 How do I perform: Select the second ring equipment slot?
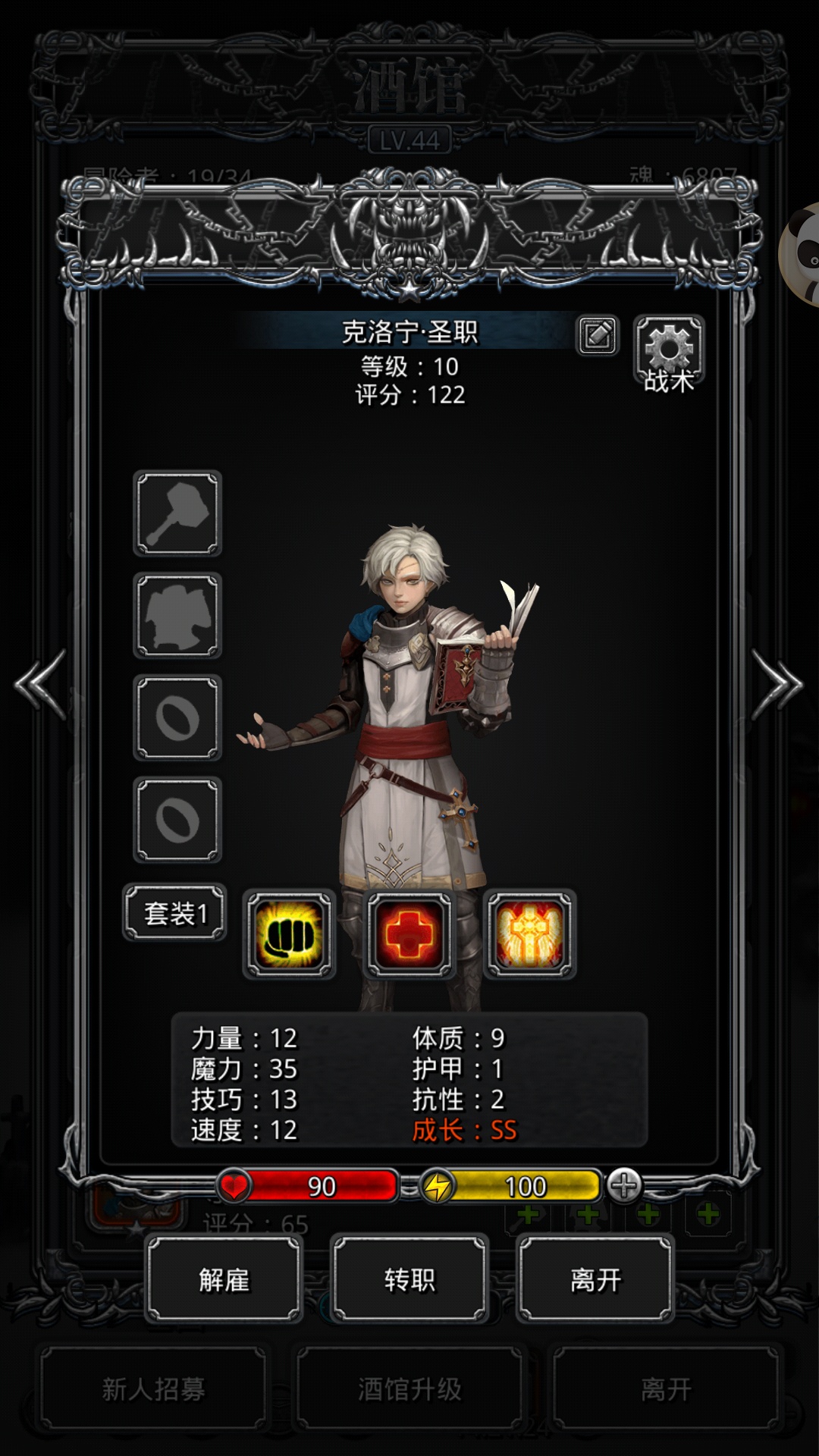[x=177, y=820]
